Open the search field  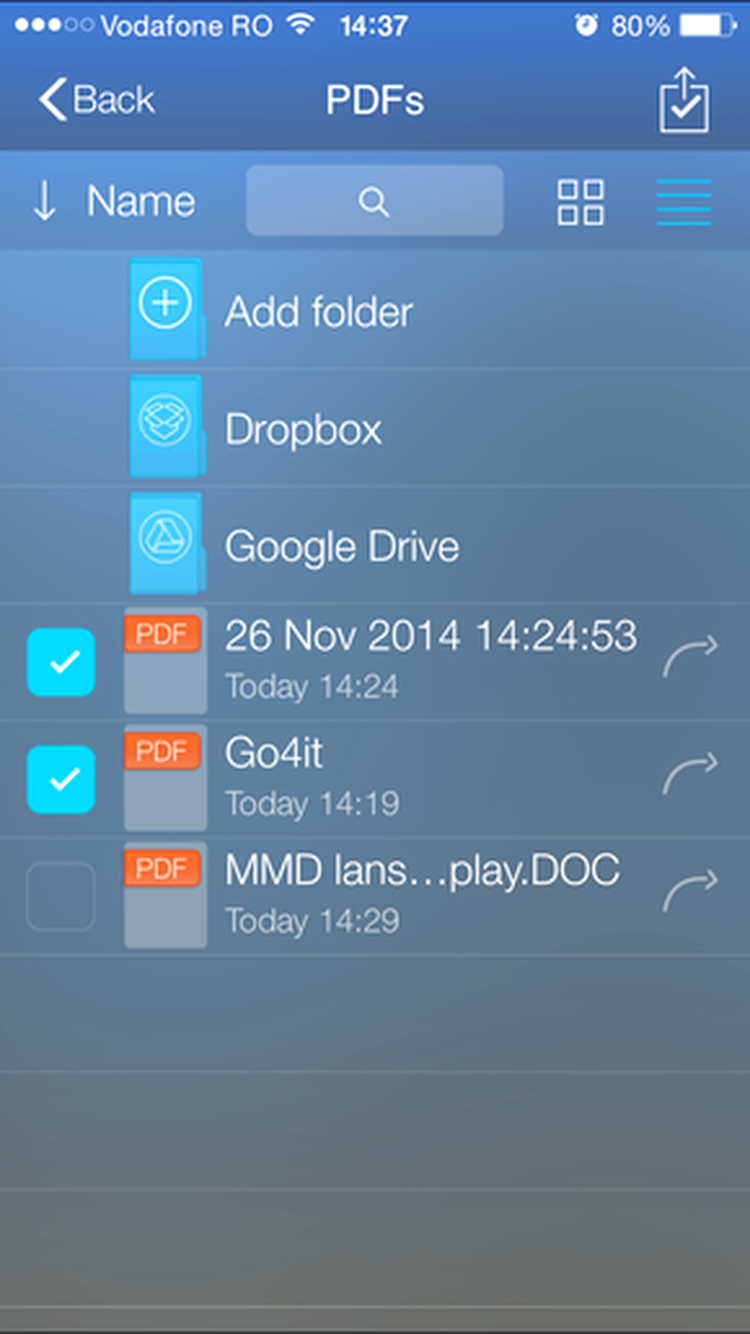click(374, 201)
